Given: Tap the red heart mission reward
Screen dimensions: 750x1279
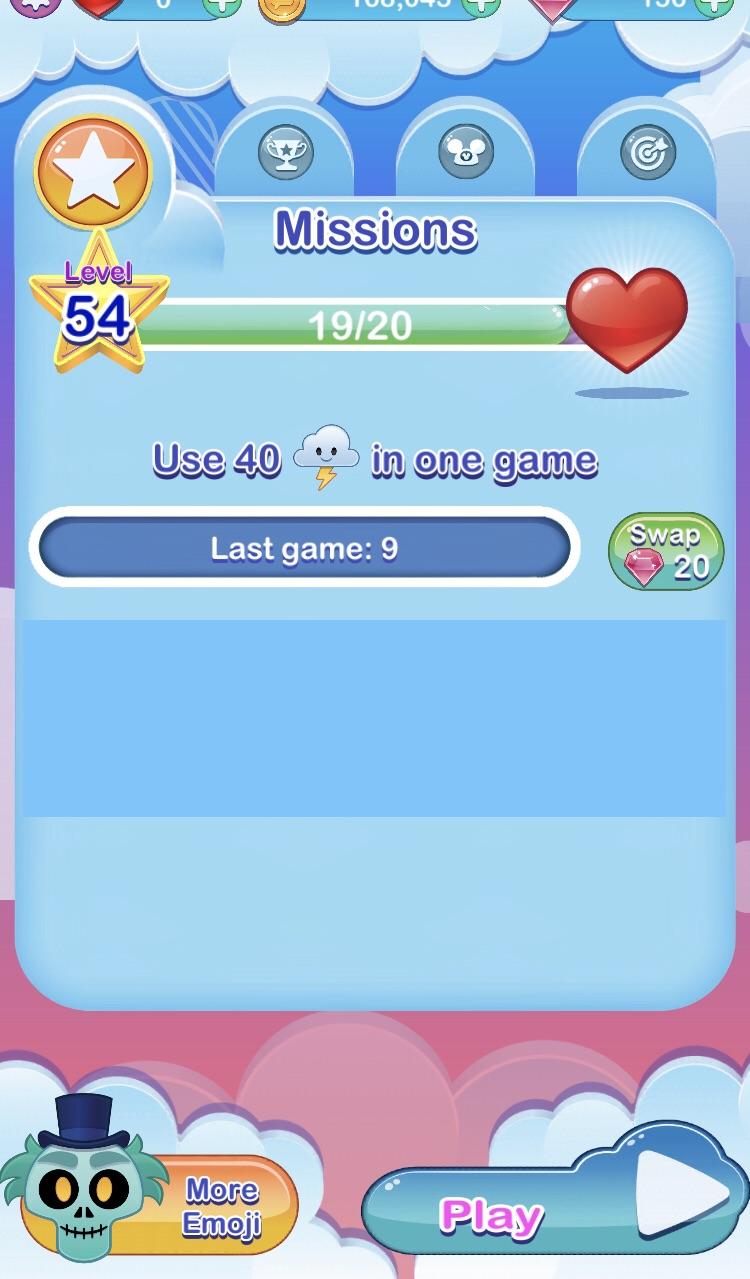Looking at the screenshot, I should point(628,318).
